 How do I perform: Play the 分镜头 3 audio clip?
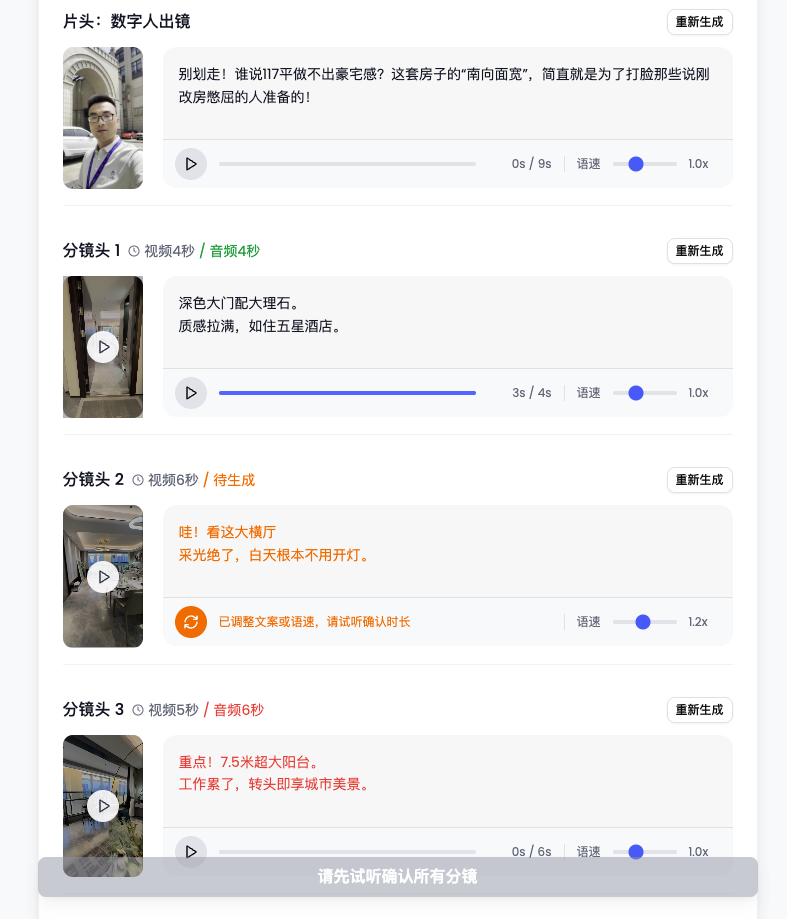click(x=191, y=851)
